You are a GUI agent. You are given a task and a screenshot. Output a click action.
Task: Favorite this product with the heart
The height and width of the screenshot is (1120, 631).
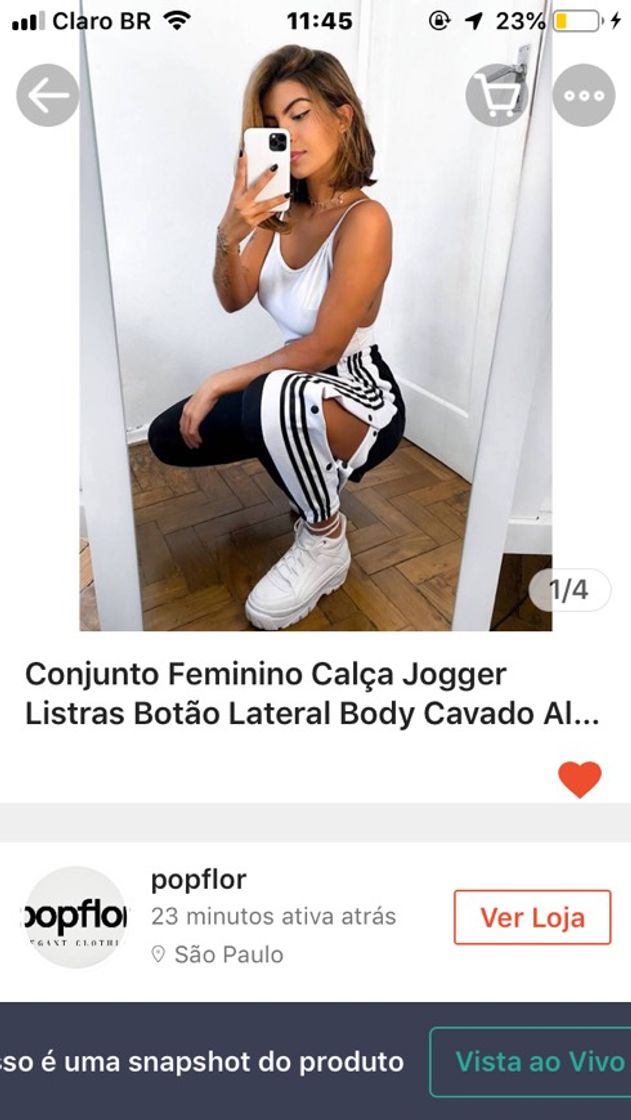pyautogui.click(x=580, y=779)
